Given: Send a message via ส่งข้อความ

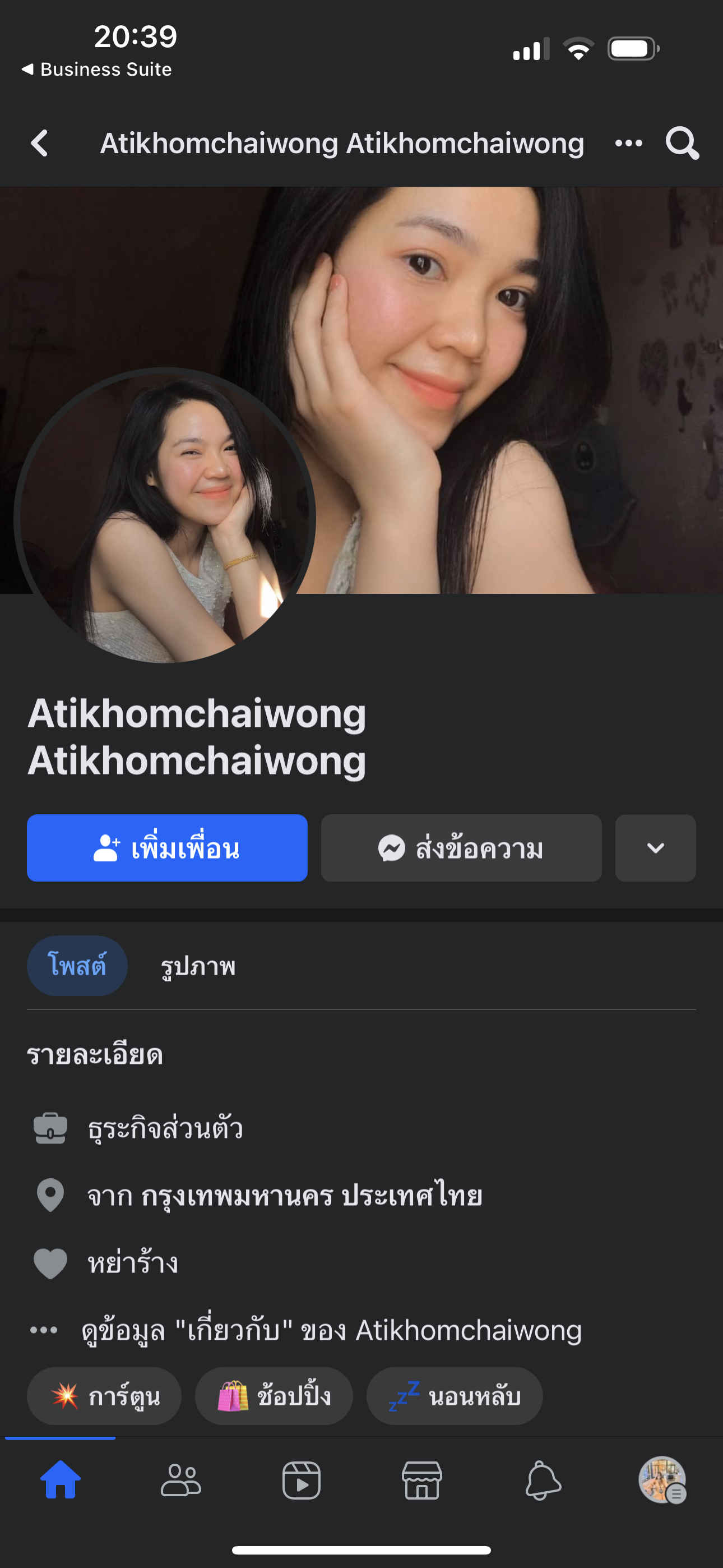Looking at the screenshot, I should coord(461,848).
